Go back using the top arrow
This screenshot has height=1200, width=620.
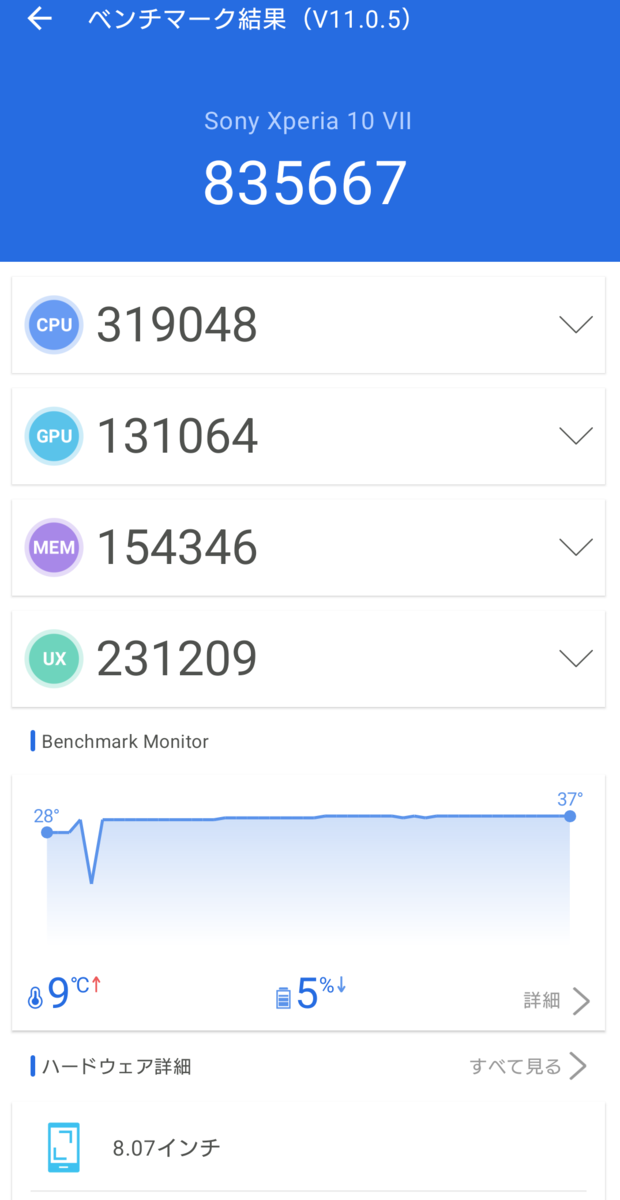[40, 19]
